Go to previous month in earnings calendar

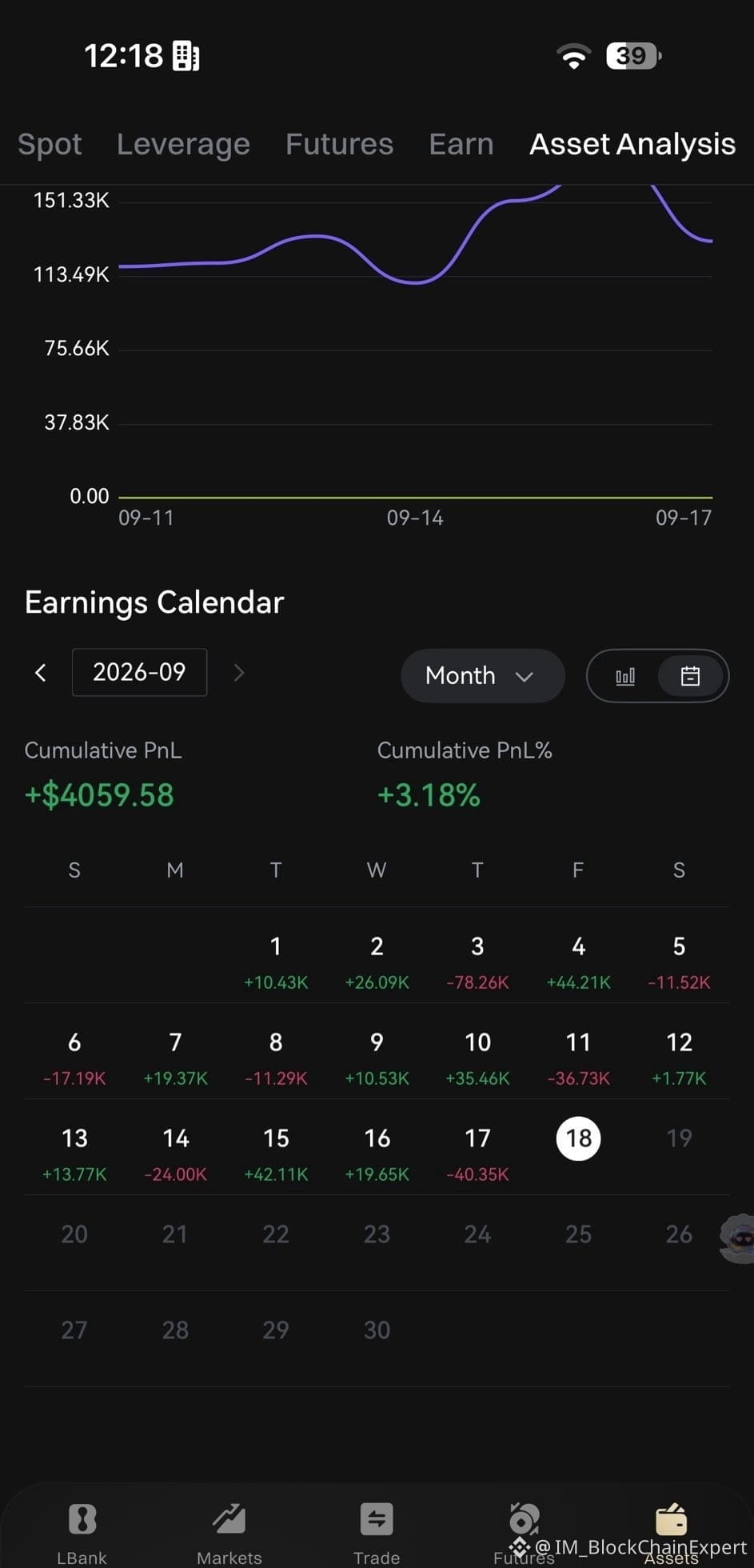click(x=41, y=673)
